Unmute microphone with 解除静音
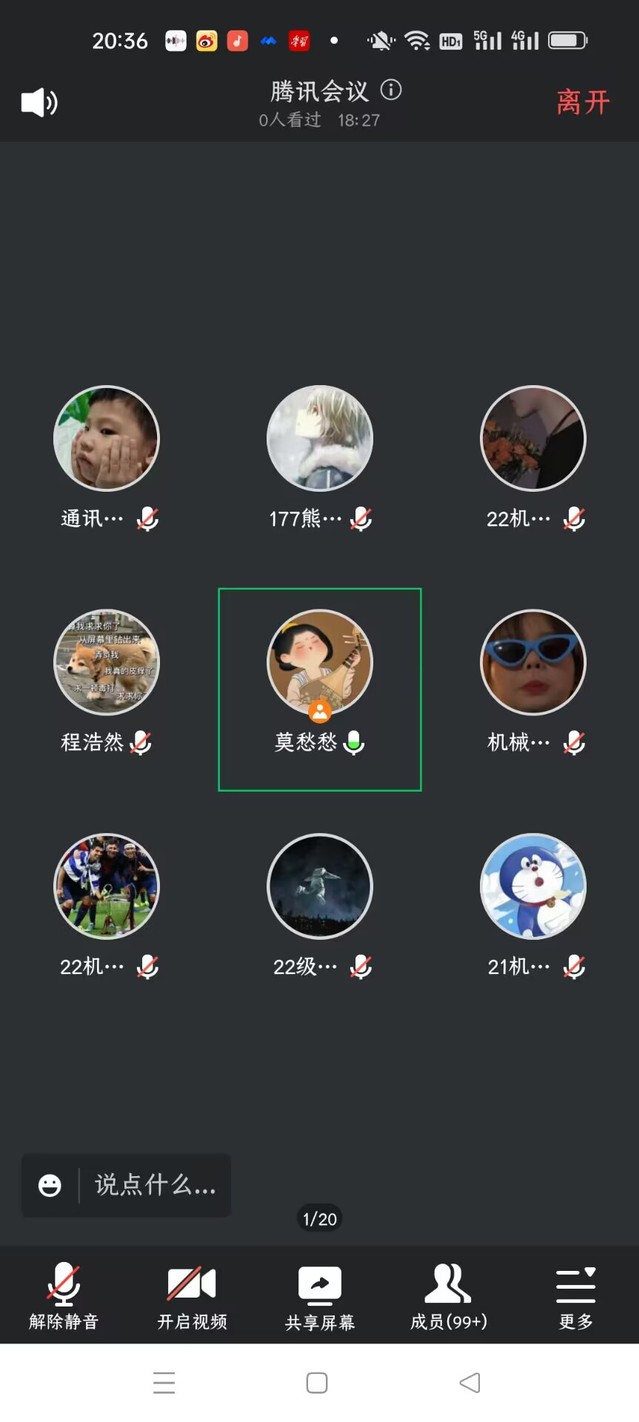The width and height of the screenshot is (639, 1422). [x=63, y=1296]
